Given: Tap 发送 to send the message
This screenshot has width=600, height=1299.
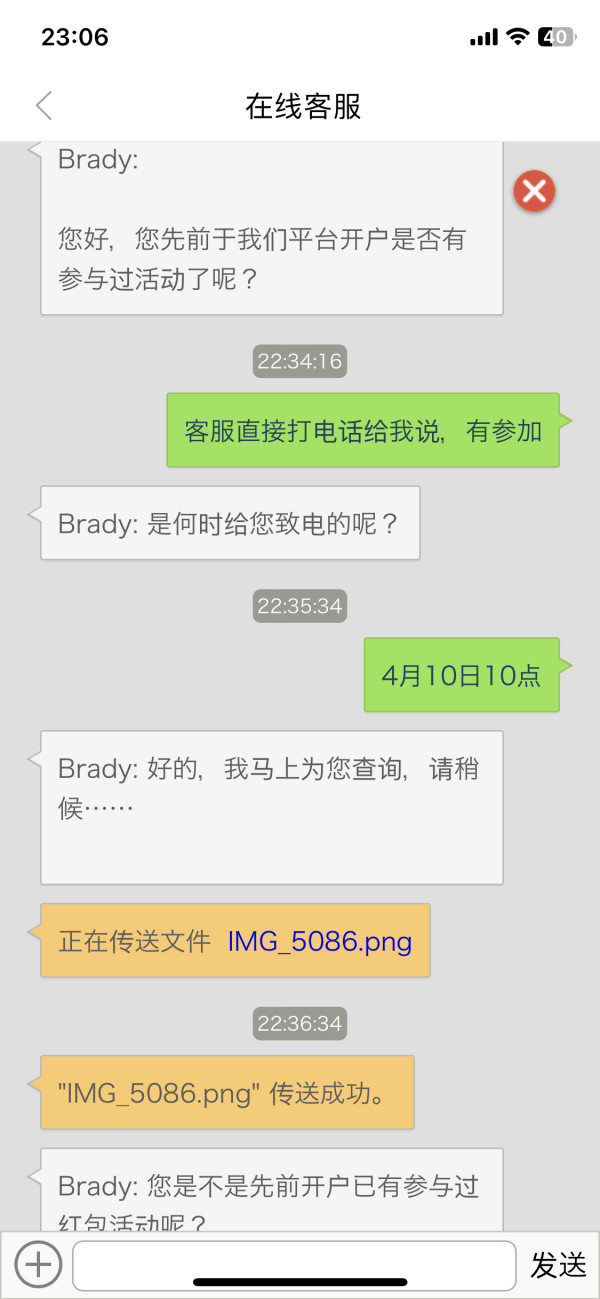Looking at the screenshot, I should 558,1265.
